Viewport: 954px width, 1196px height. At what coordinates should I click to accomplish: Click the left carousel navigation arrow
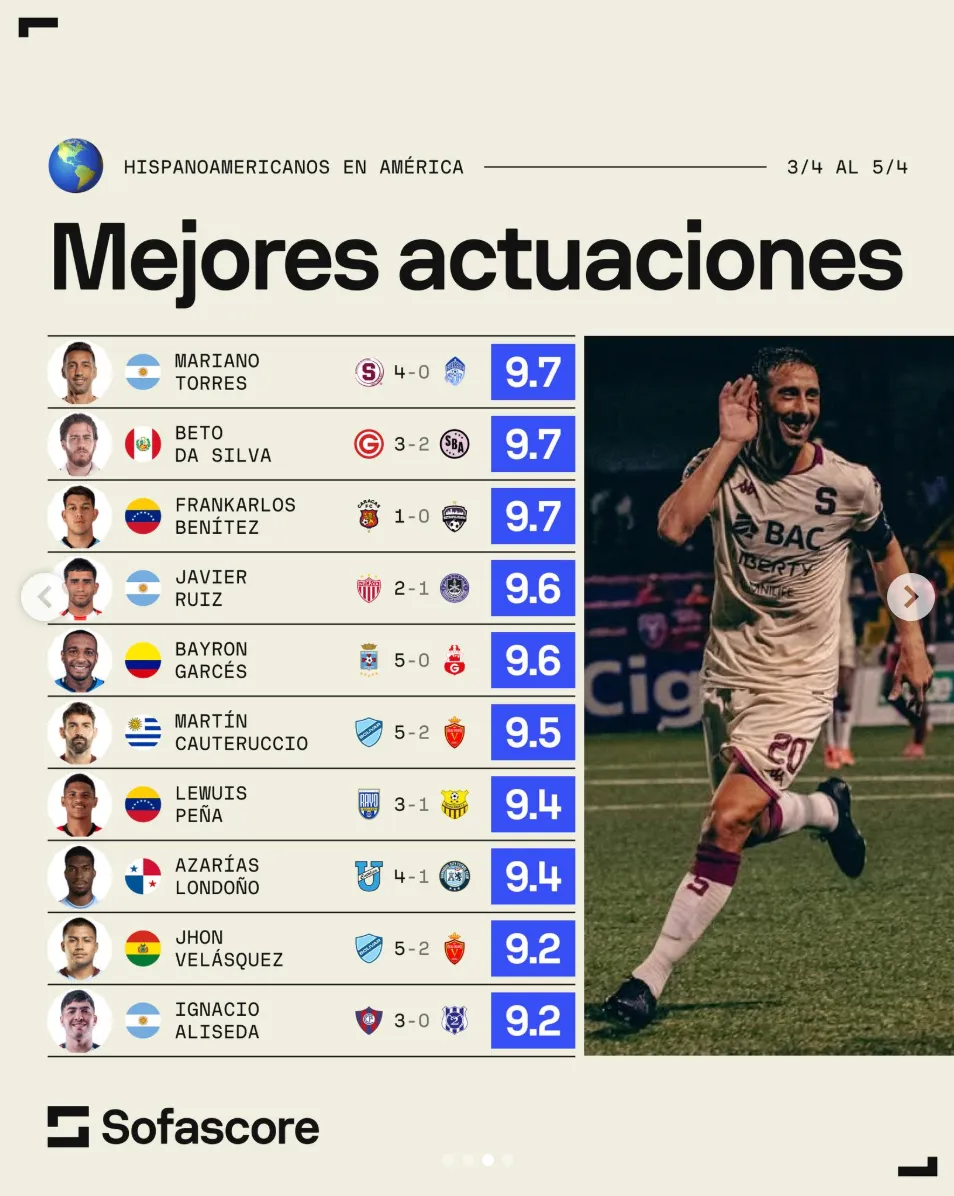[x=43, y=597]
